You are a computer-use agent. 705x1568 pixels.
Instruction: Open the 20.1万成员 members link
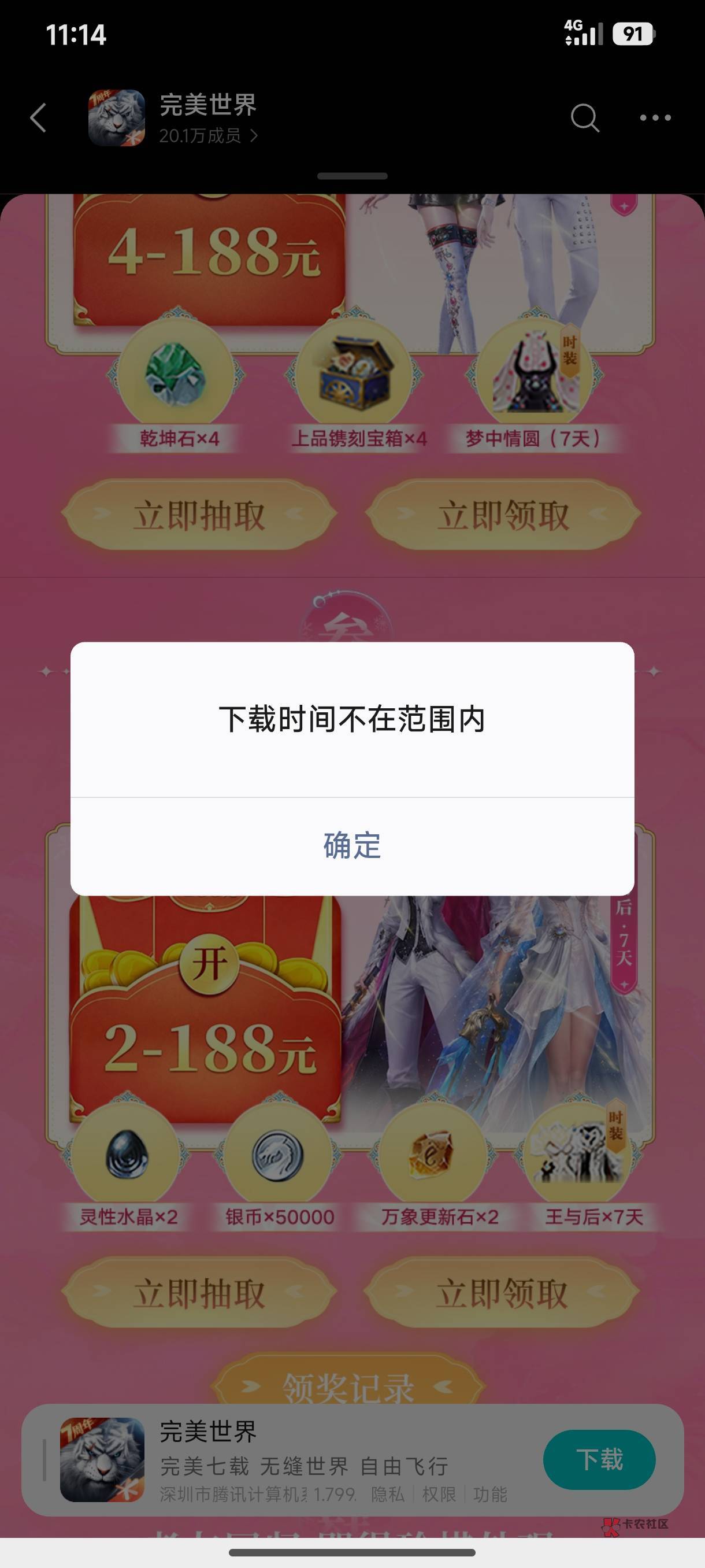click(209, 135)
